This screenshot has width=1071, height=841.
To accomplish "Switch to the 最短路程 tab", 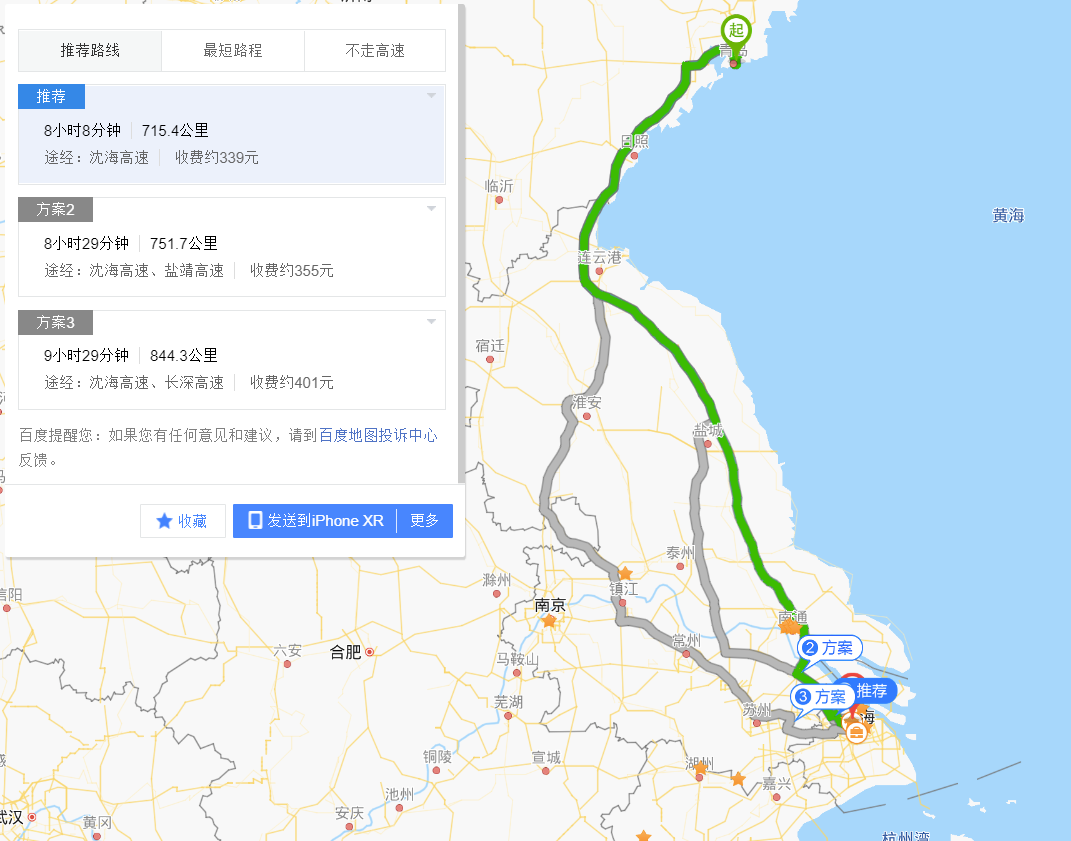I will click(x=233, y=50).
